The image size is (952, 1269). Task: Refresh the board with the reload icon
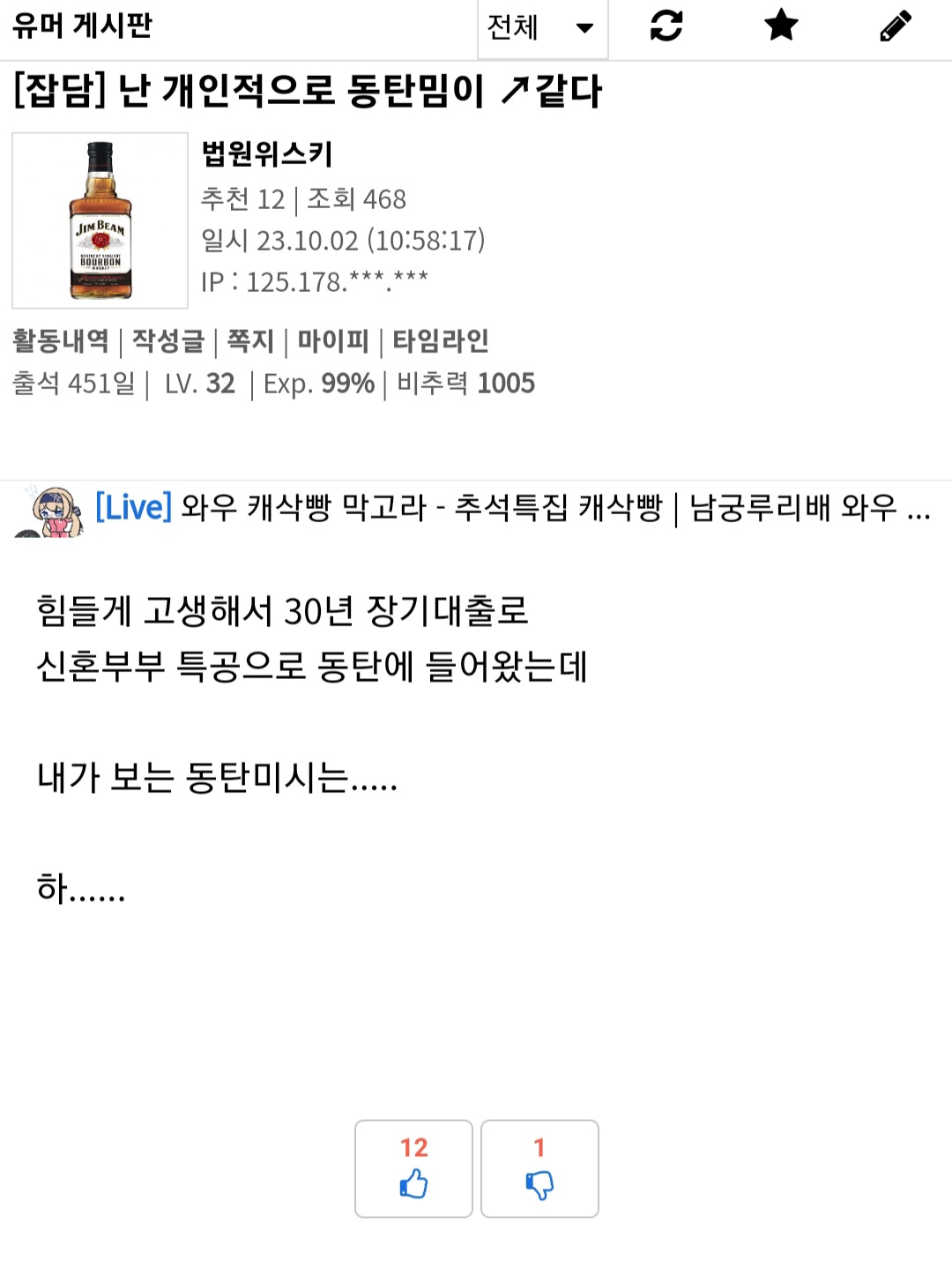(666, 26)
